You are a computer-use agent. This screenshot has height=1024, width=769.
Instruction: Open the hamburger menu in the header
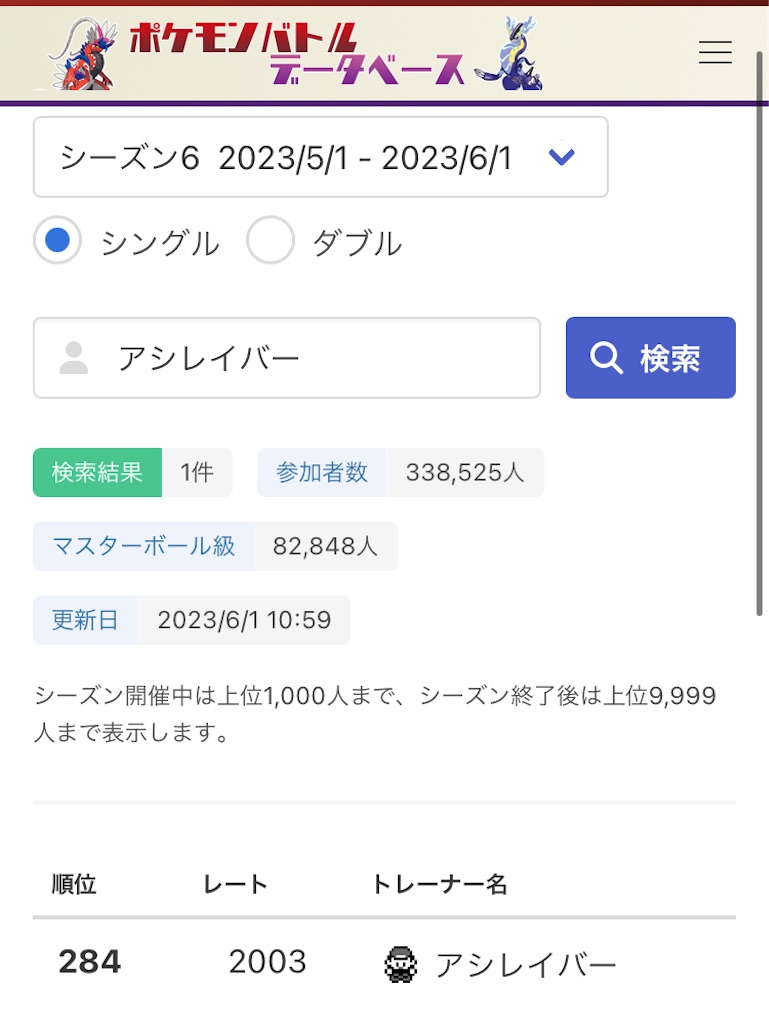(715, 53)
